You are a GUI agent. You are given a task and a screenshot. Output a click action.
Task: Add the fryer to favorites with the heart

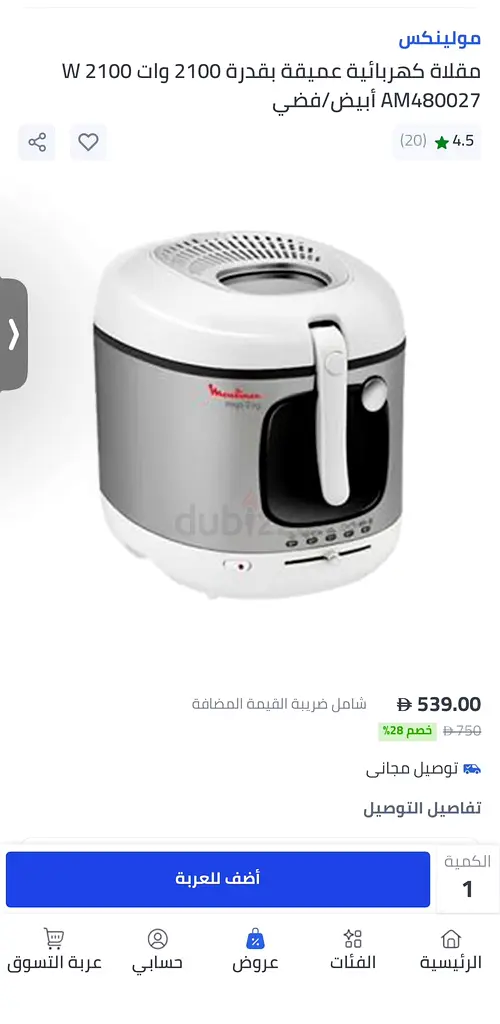(88, 142)
